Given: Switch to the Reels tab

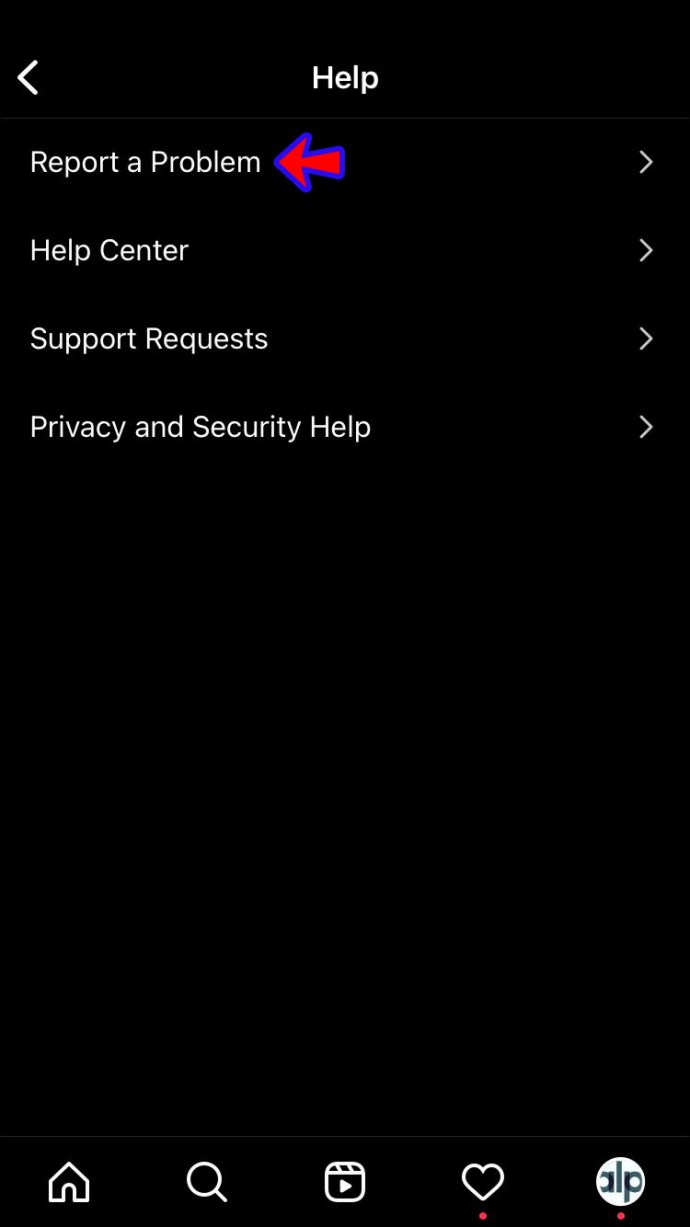Looking at the screenshot, I should click(345, 1183).
